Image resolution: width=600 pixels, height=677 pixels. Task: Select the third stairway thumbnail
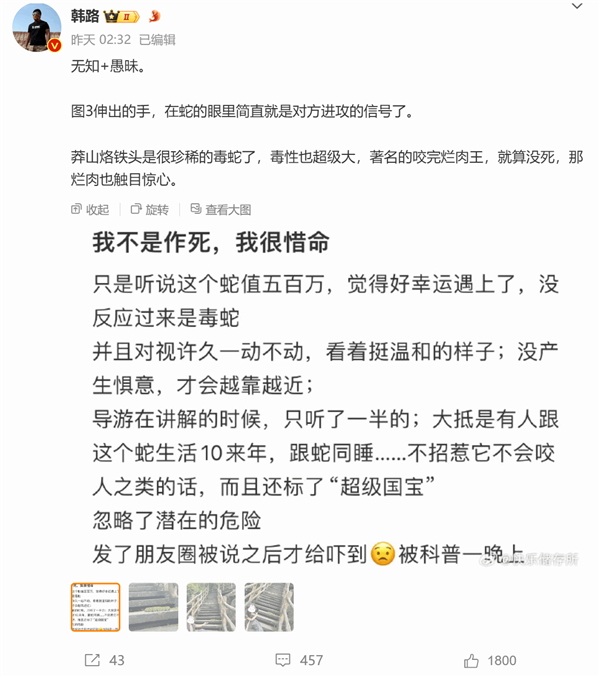coord(211,606)
